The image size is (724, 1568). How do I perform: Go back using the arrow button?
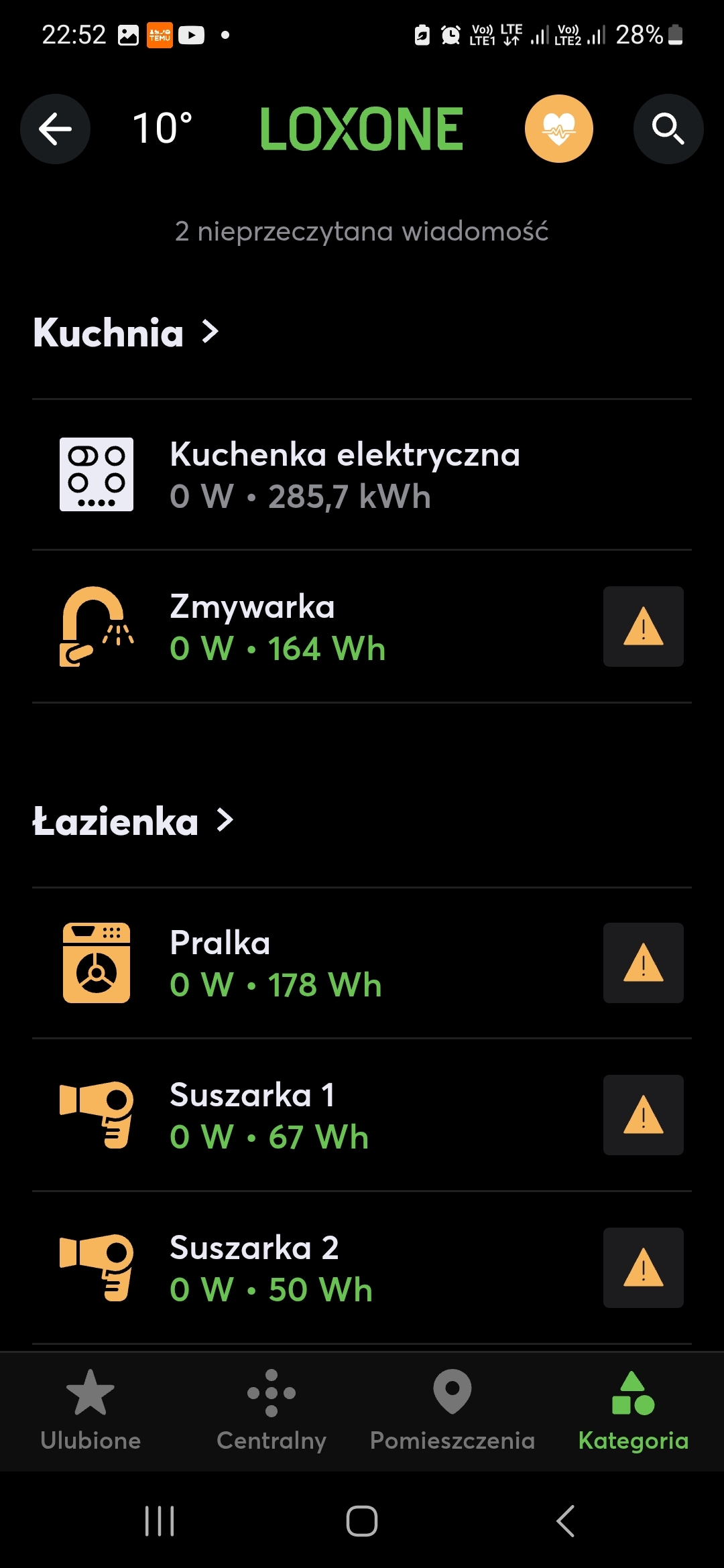[55, 129]
